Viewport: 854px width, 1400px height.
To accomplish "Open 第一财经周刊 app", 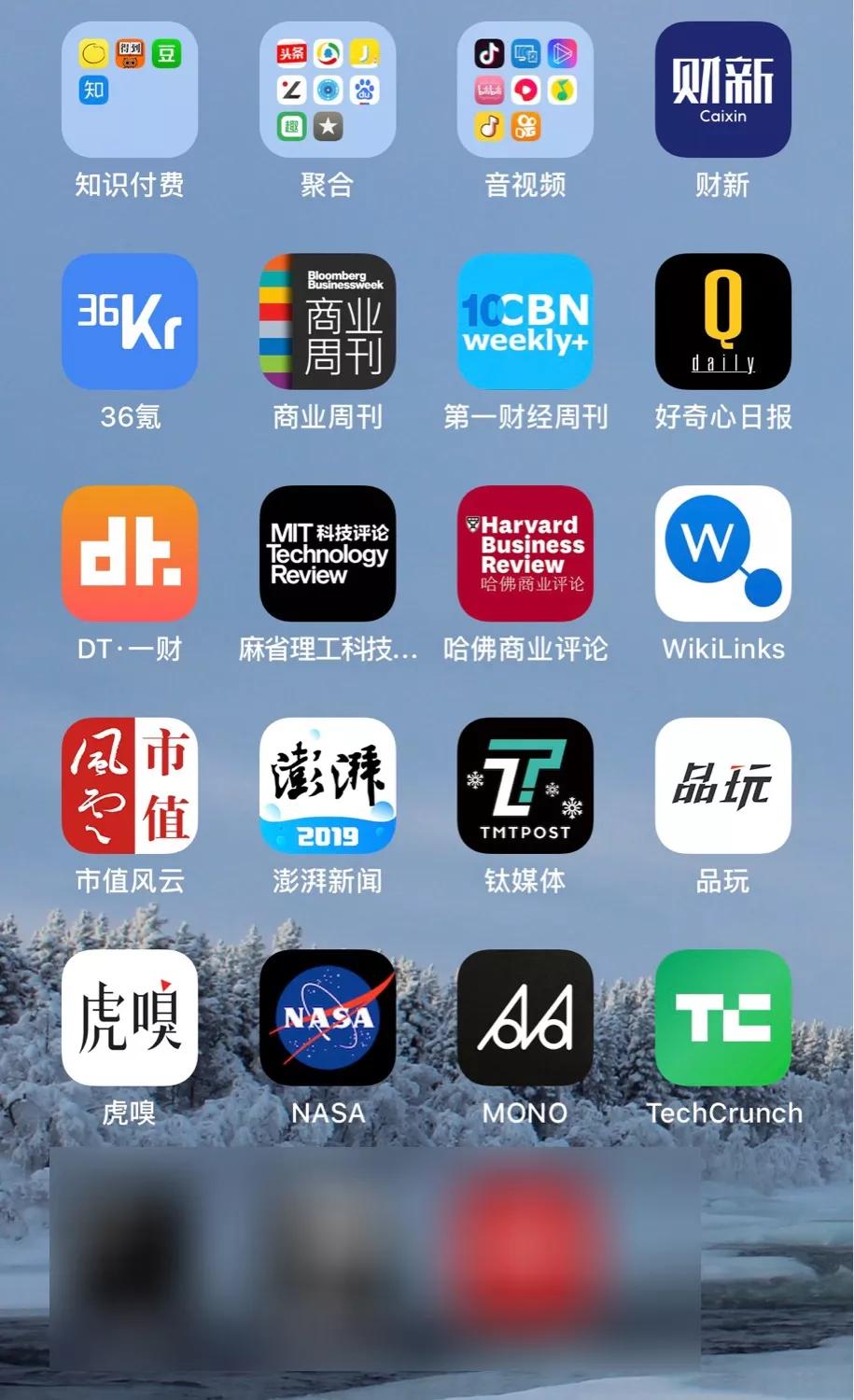I will (x=525, y=321).
